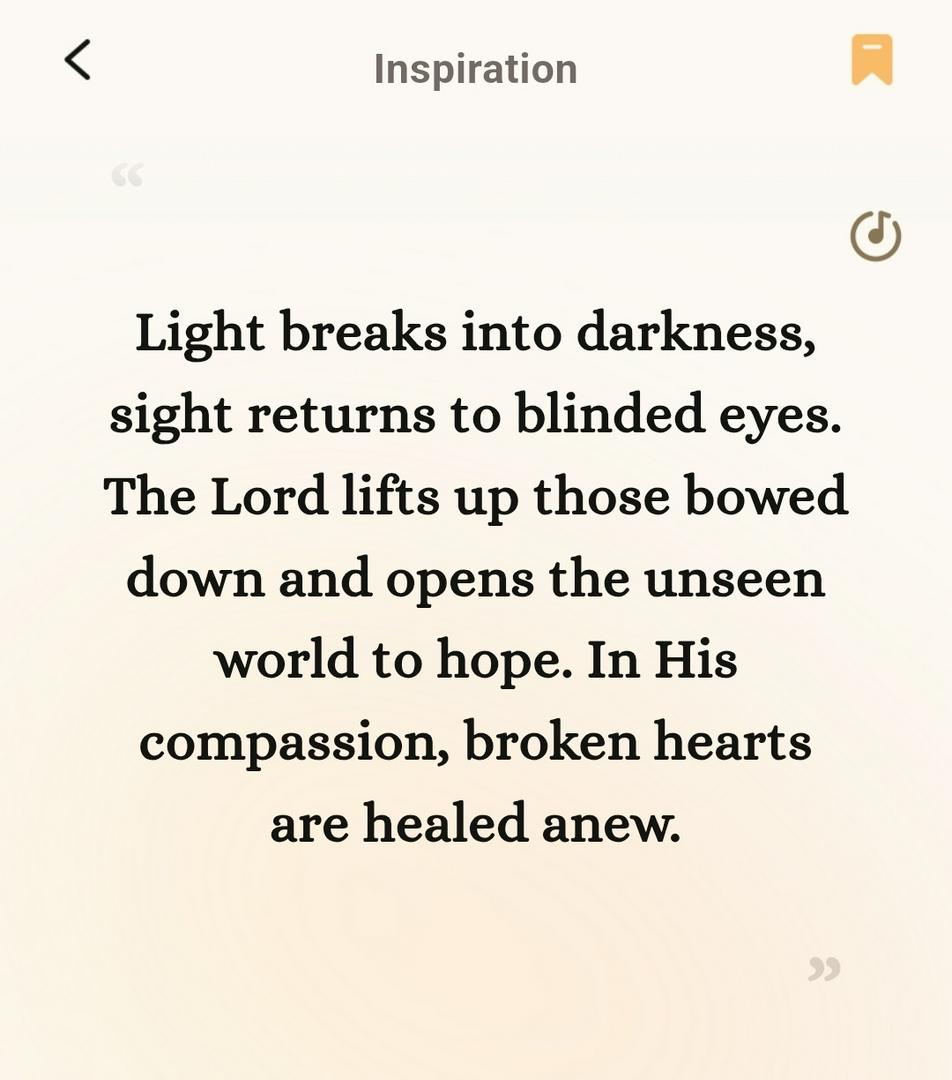Go back from the Inspiration screen
952x1080 pixels.
pos(78,60)
